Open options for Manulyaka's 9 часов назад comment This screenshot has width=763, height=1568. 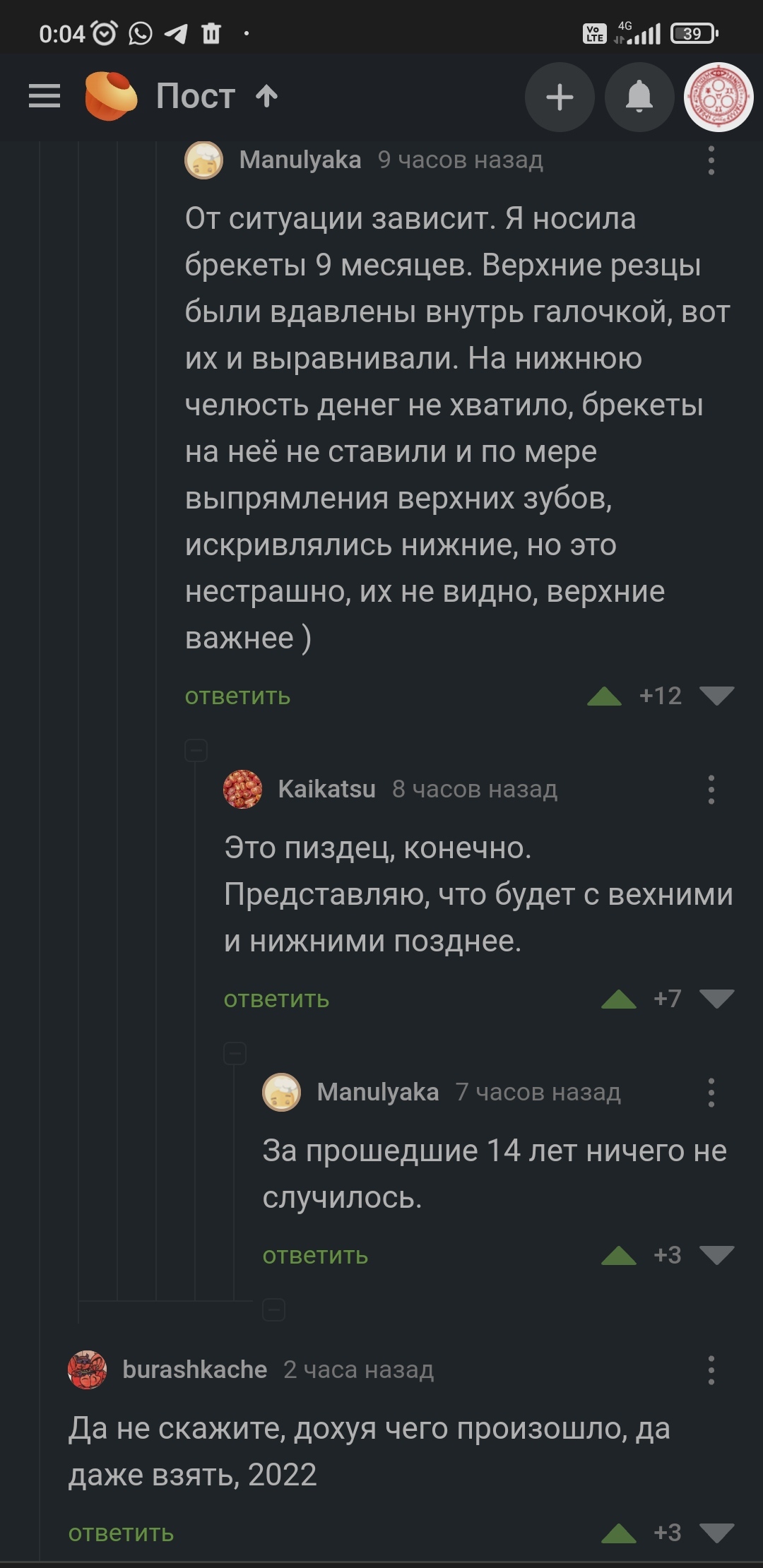(711, 160)
